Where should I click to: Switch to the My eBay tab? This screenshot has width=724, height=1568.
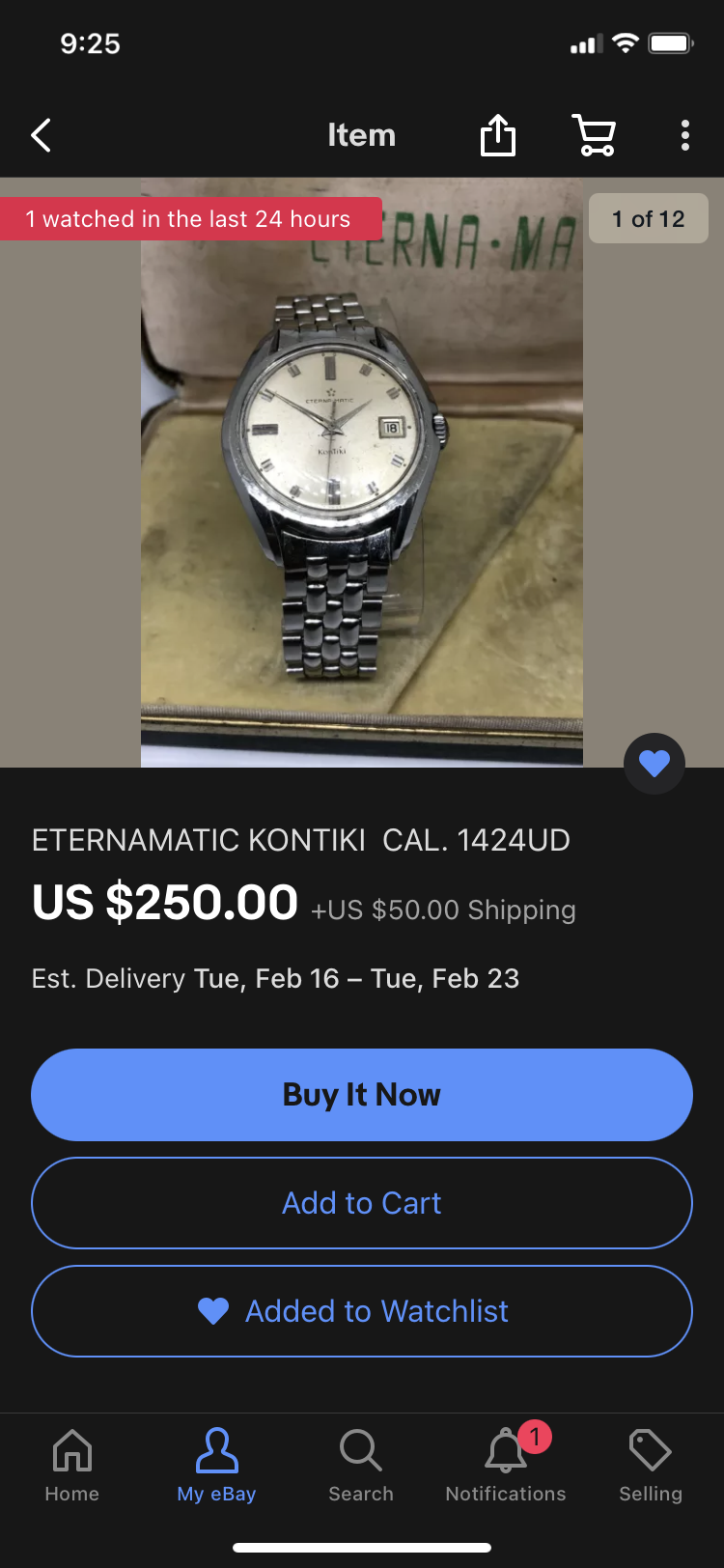click(216, 1466)
